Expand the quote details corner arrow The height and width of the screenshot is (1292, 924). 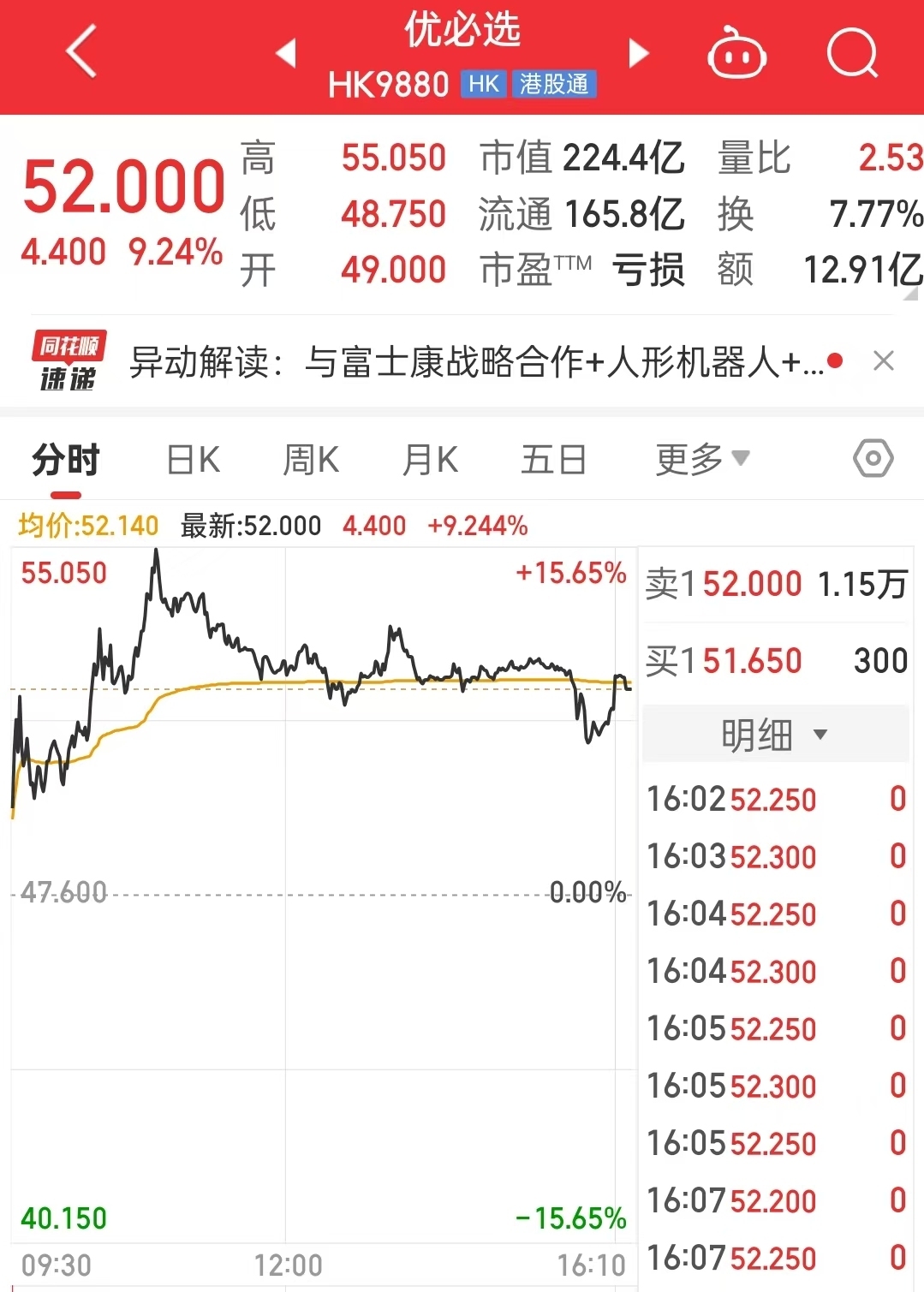[911, 294]
